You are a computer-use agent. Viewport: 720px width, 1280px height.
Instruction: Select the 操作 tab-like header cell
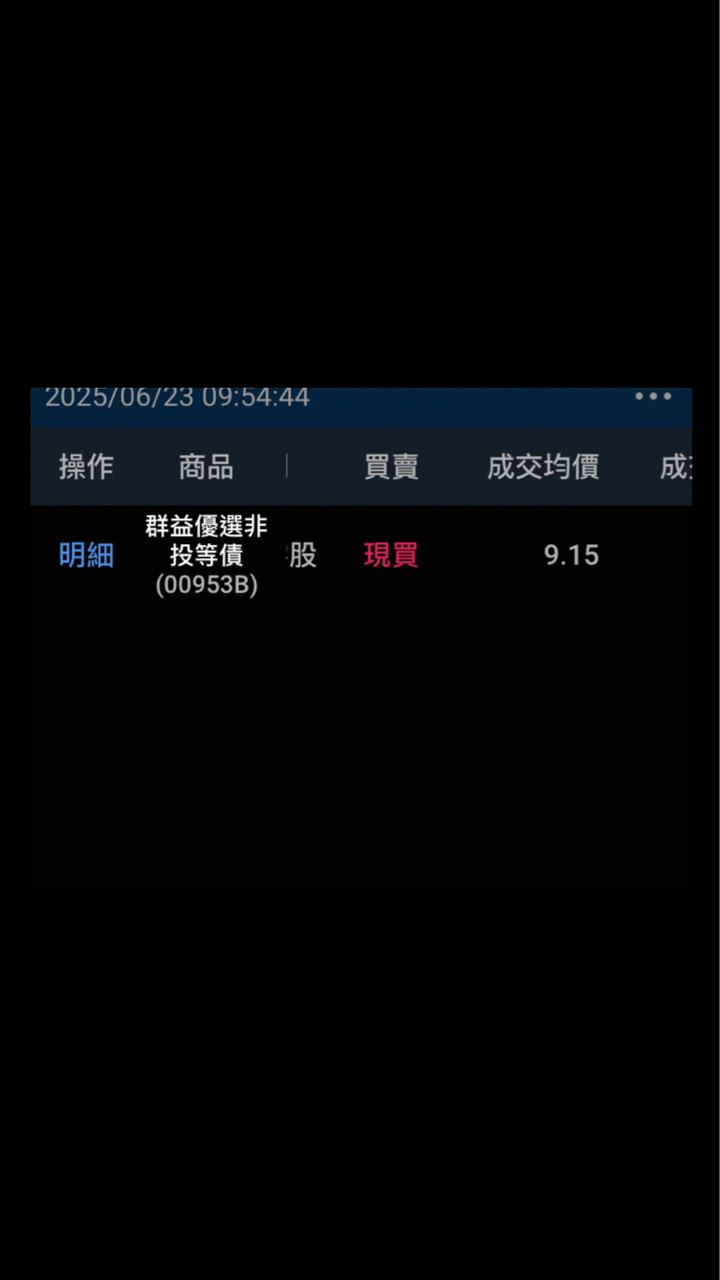[86, 467]
